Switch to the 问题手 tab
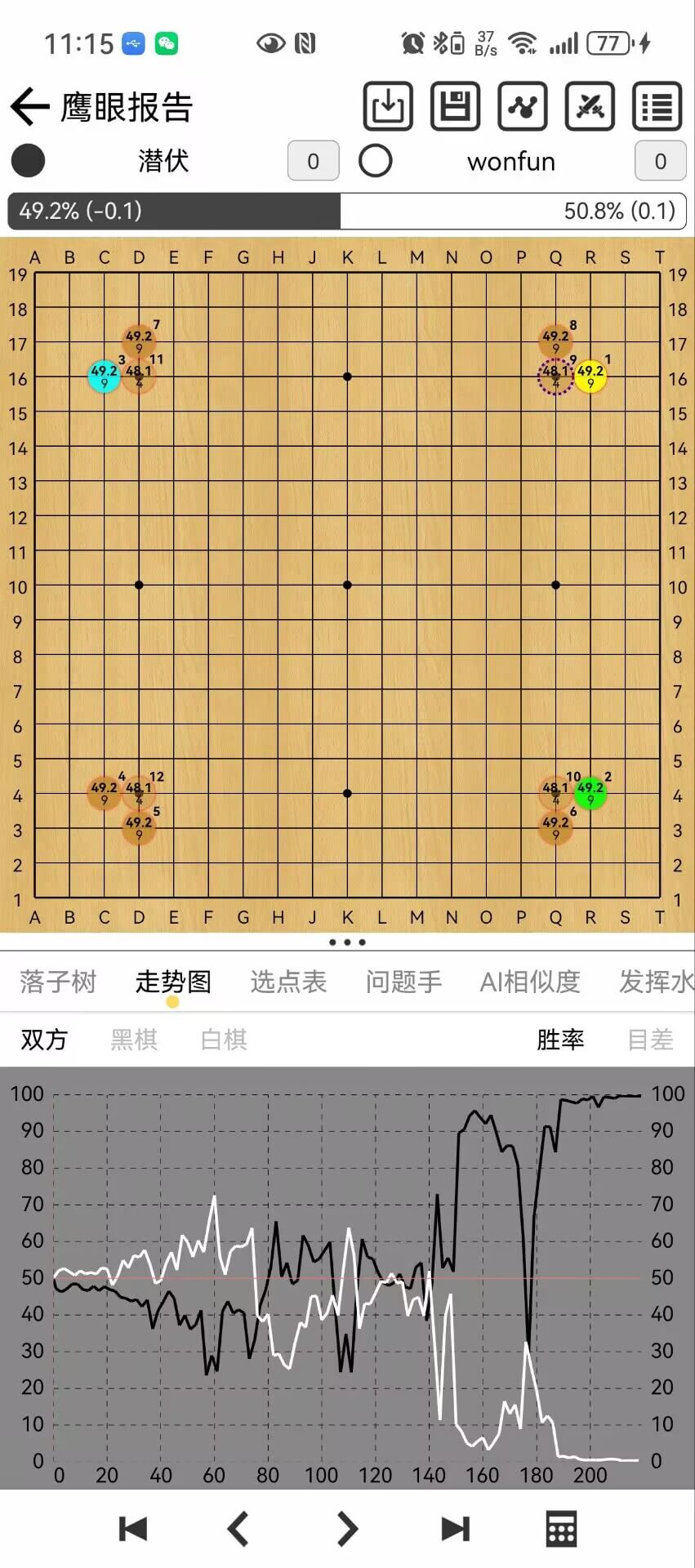The image size is (695, 1568). pyautogui.click(x=403, y=982)
